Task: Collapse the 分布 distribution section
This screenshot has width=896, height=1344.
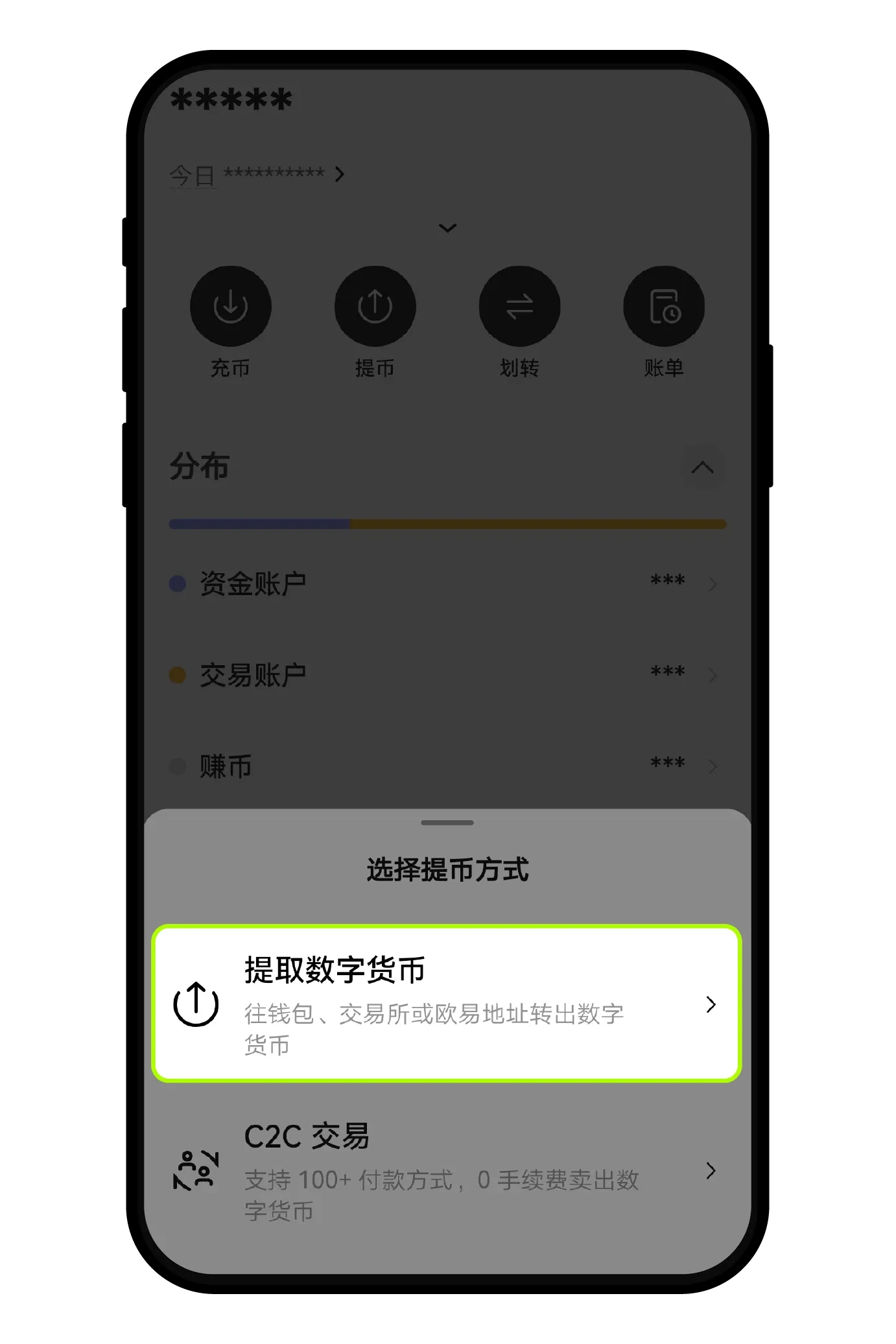Action: pos(702,468)
